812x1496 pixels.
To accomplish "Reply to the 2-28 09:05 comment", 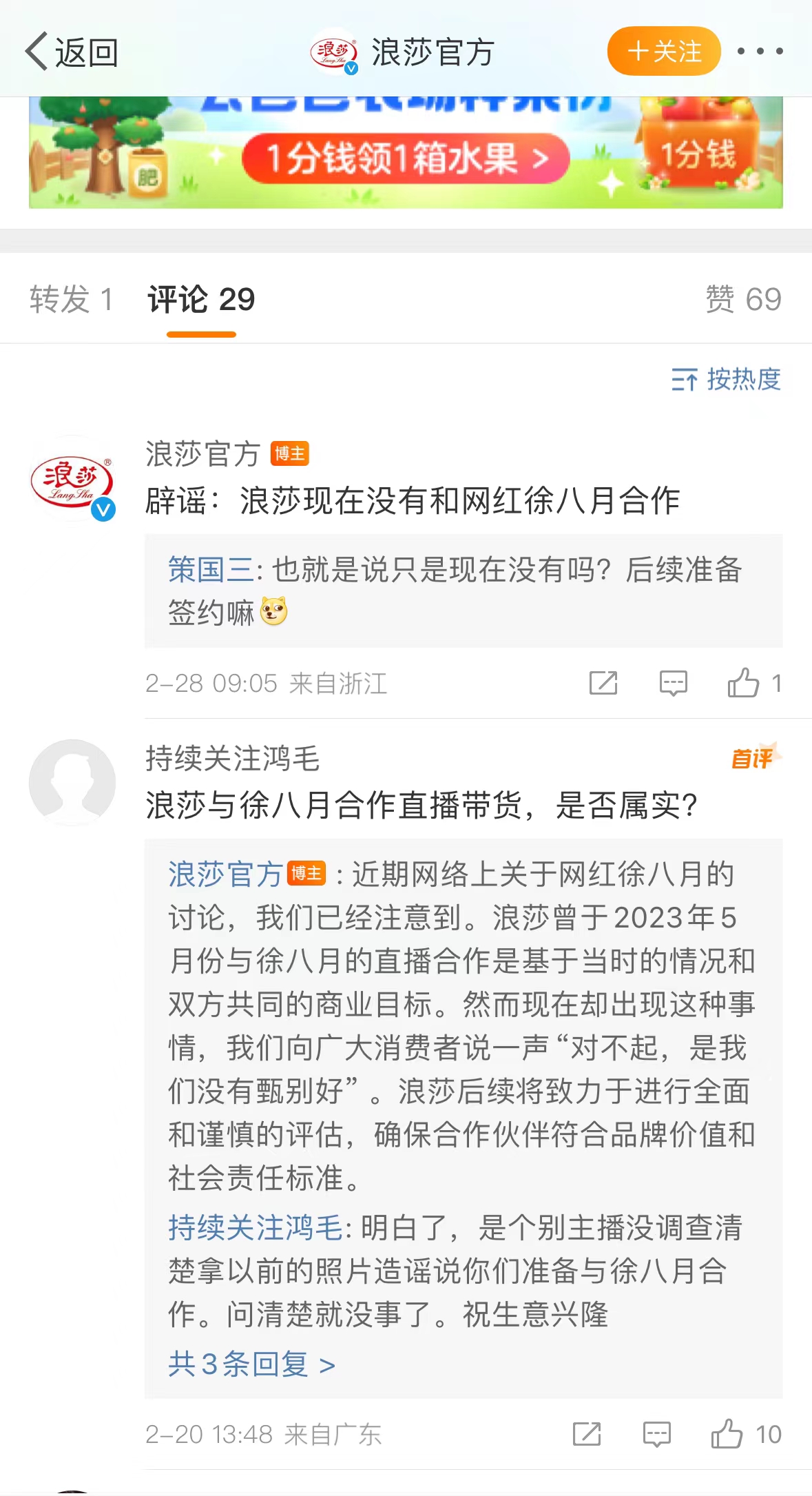I will 673,683.
